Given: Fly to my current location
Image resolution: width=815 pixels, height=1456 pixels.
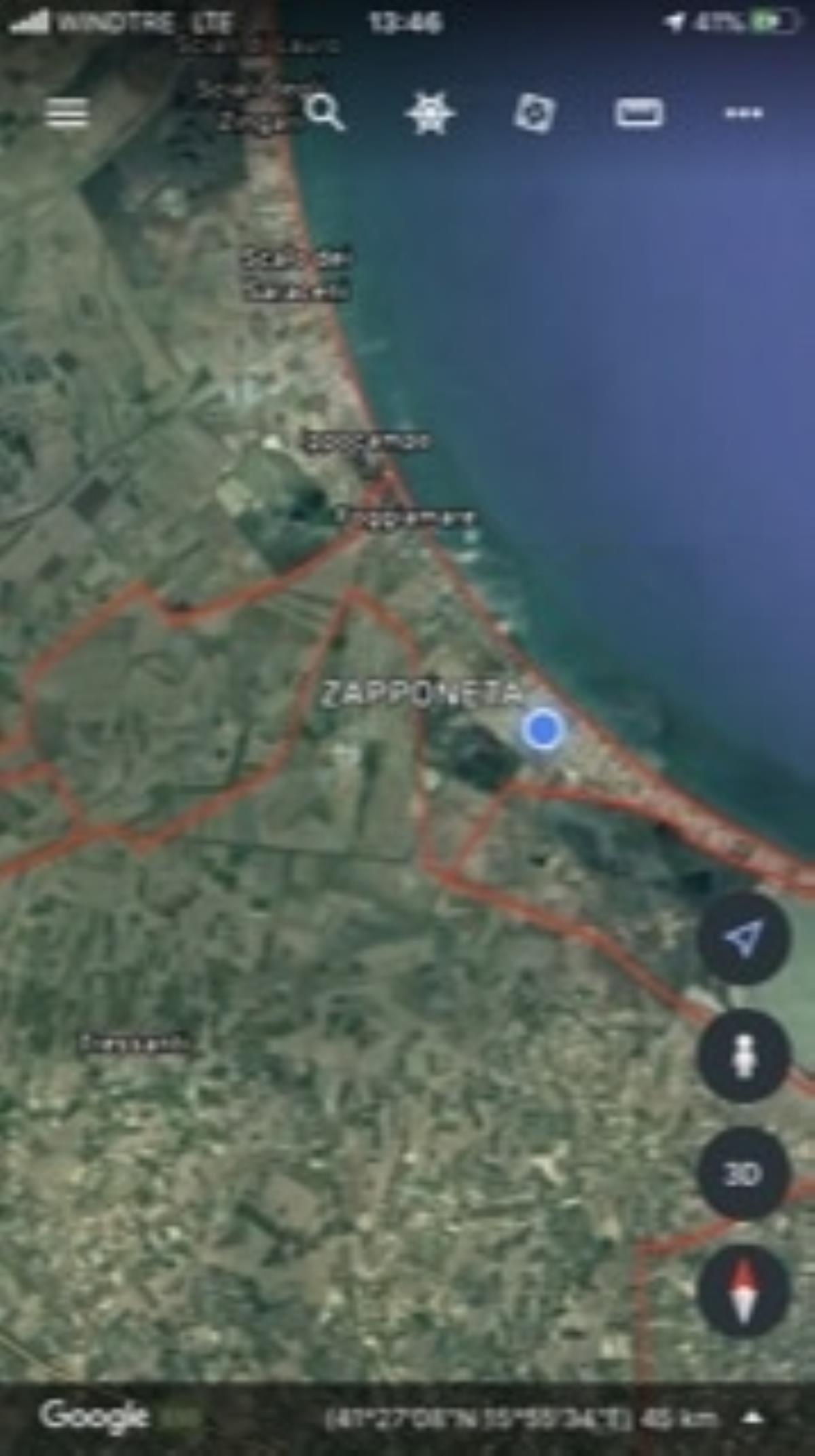Looking at the screenshot, I should 743,939.
